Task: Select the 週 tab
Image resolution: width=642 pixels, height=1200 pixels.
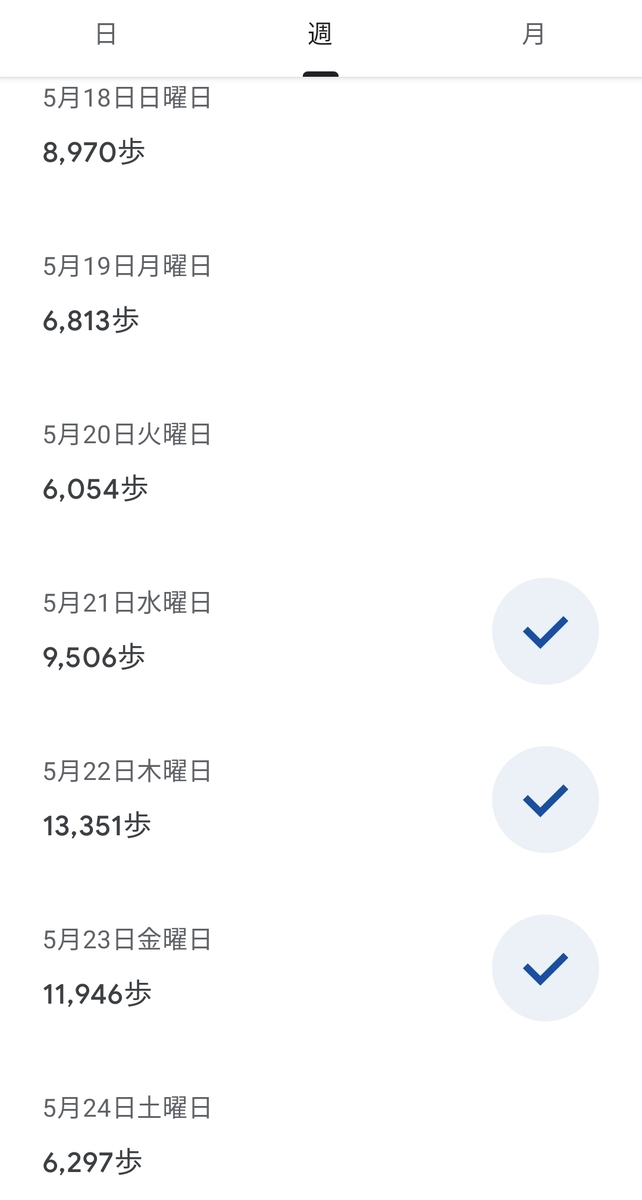Action: 321,36
